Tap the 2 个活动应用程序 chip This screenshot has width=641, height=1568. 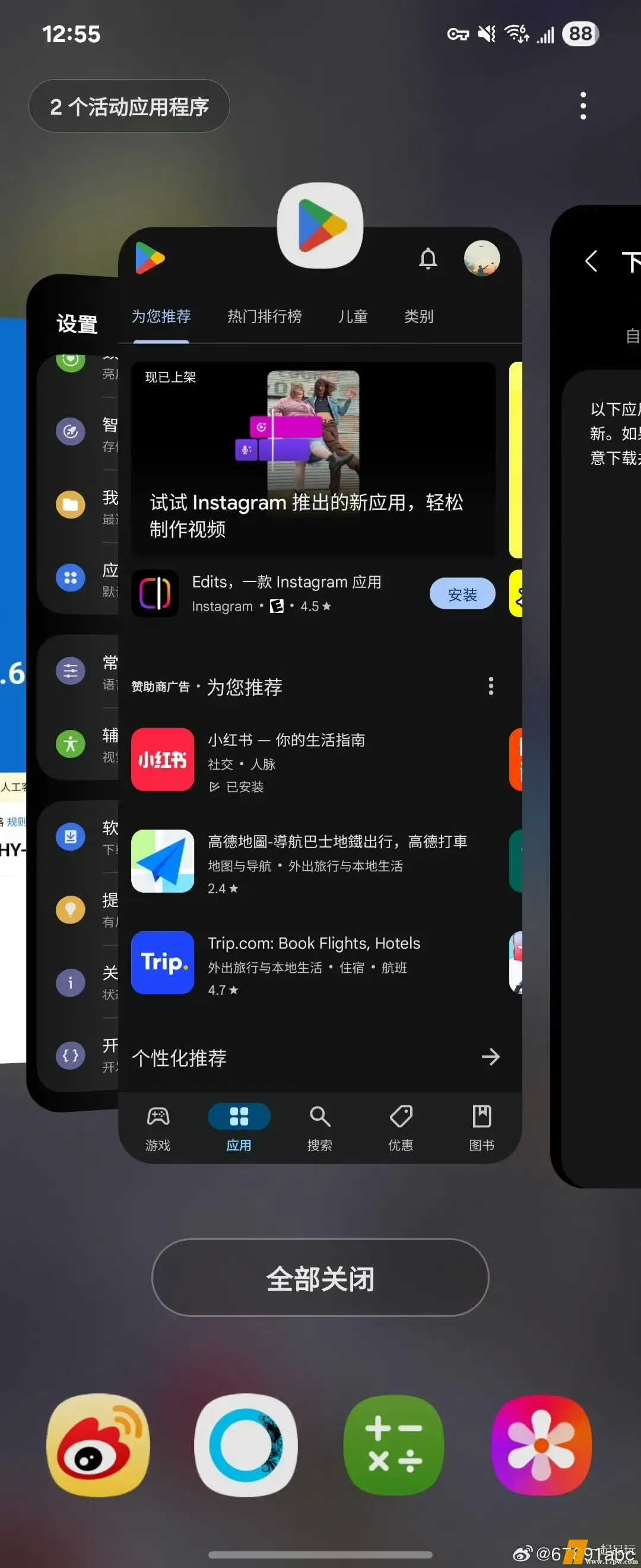tap(129, 106)
